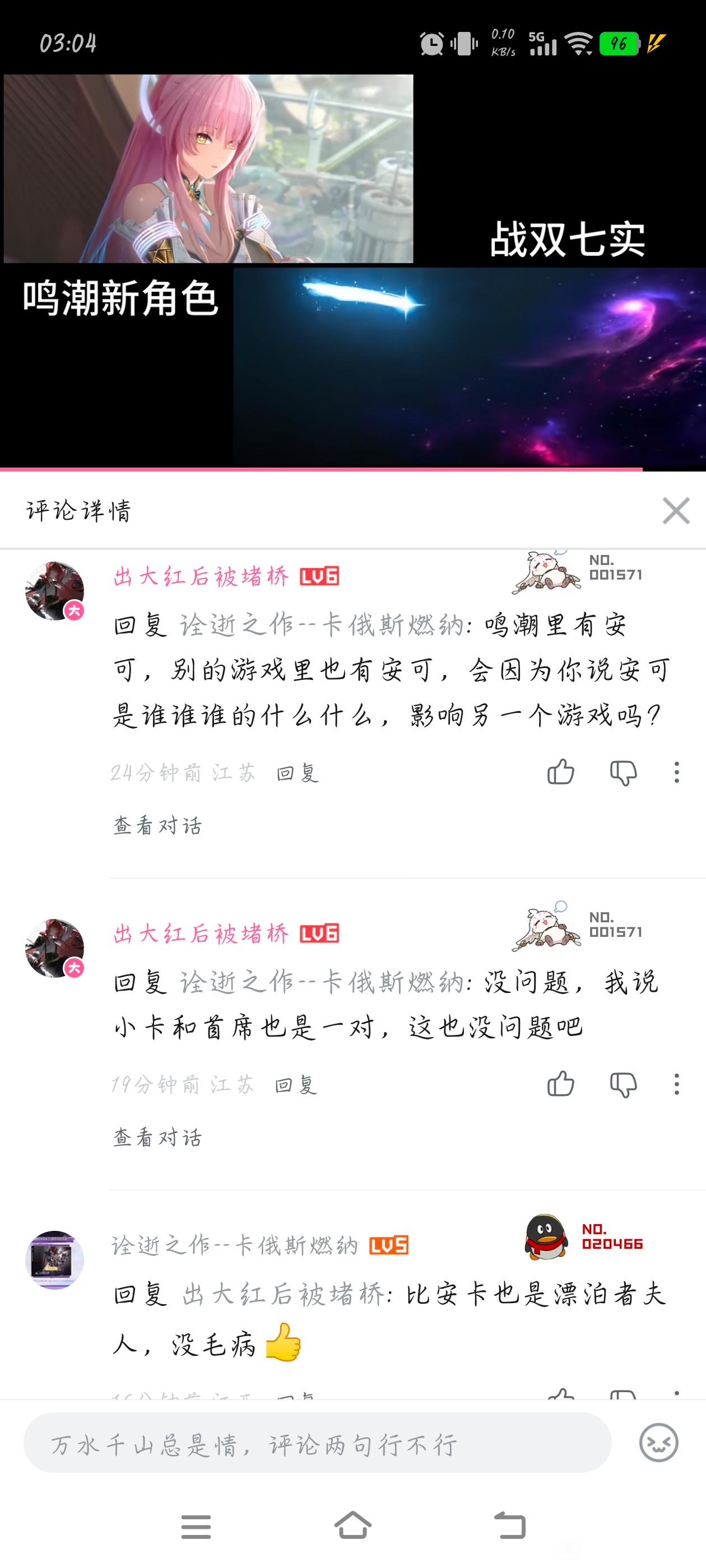Tap 查看对话 under the 24分钟前 comment
This screenshot has height=1568, width=706.
[157, 825]
